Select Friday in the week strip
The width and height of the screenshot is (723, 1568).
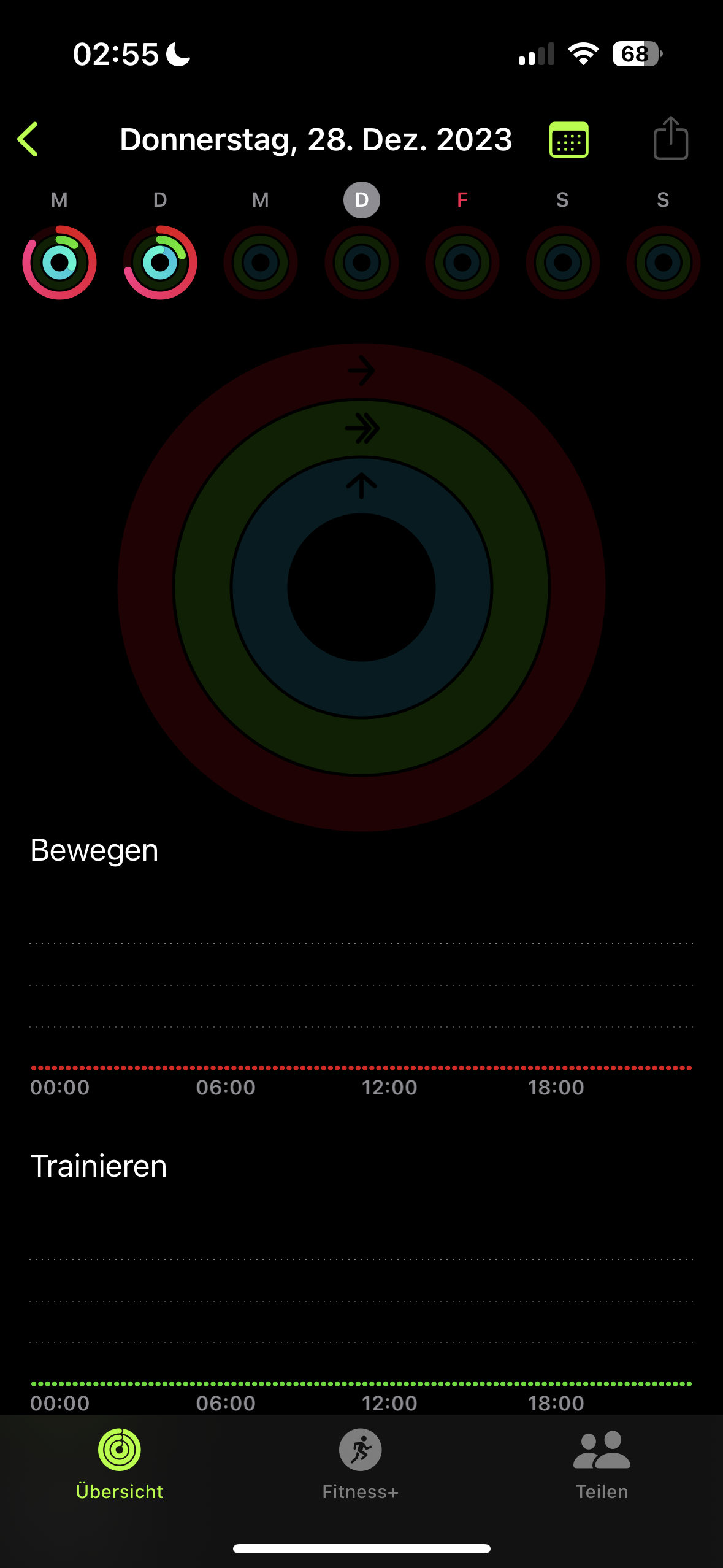click(x=462, y=200)
